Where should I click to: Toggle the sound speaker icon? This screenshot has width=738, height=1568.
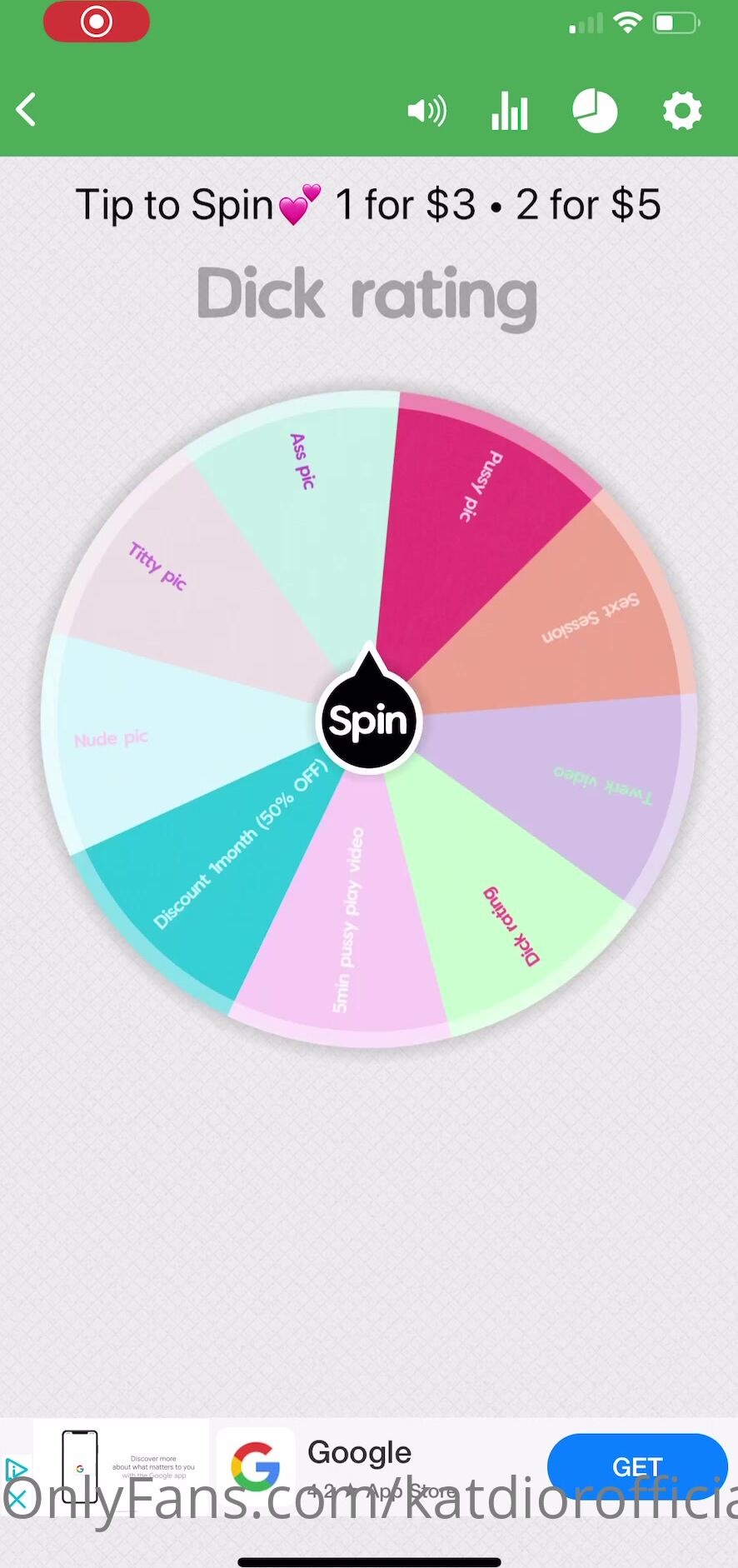coord(426,111)
